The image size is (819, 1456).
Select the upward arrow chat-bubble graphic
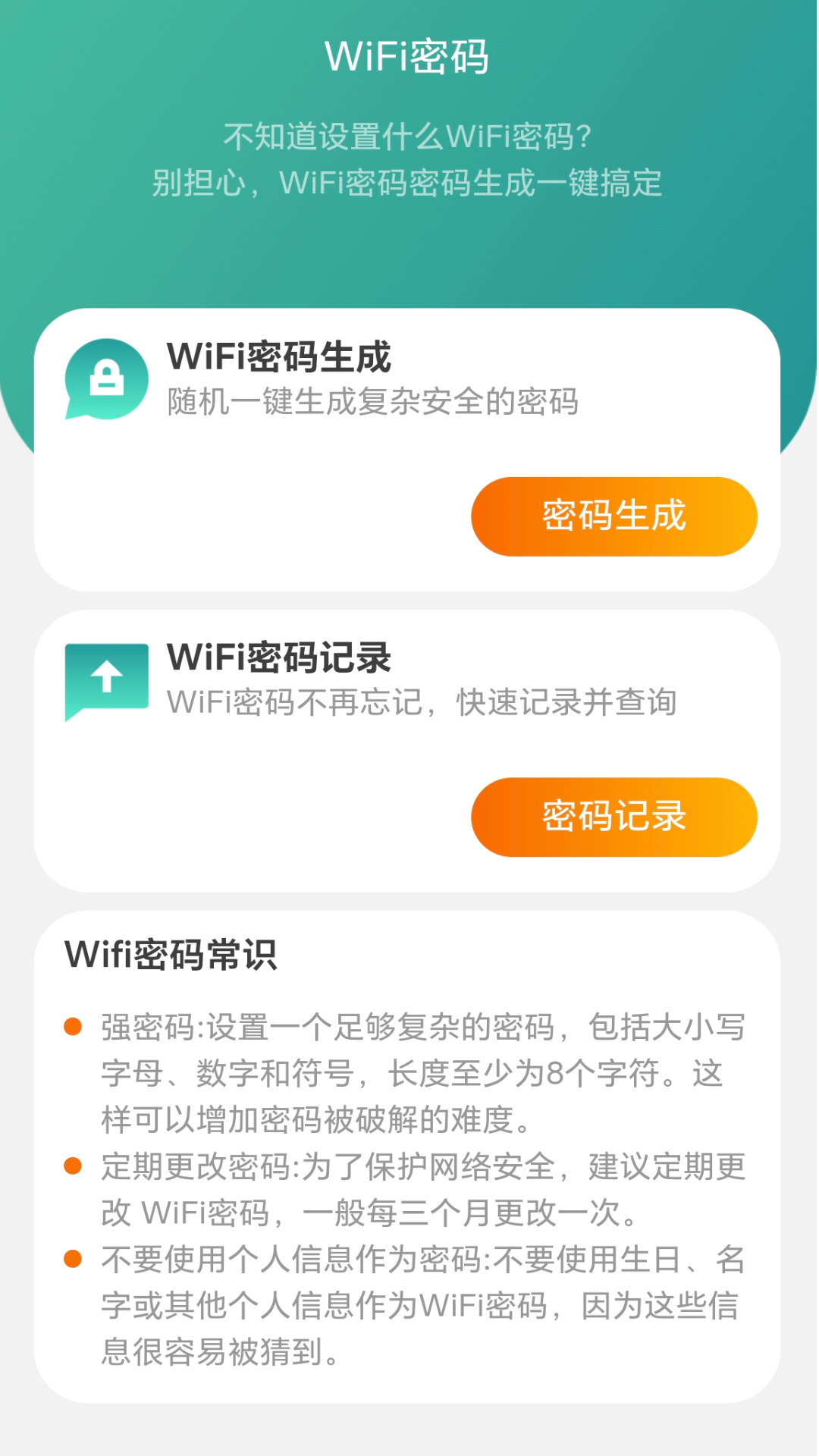pos(106,679)
